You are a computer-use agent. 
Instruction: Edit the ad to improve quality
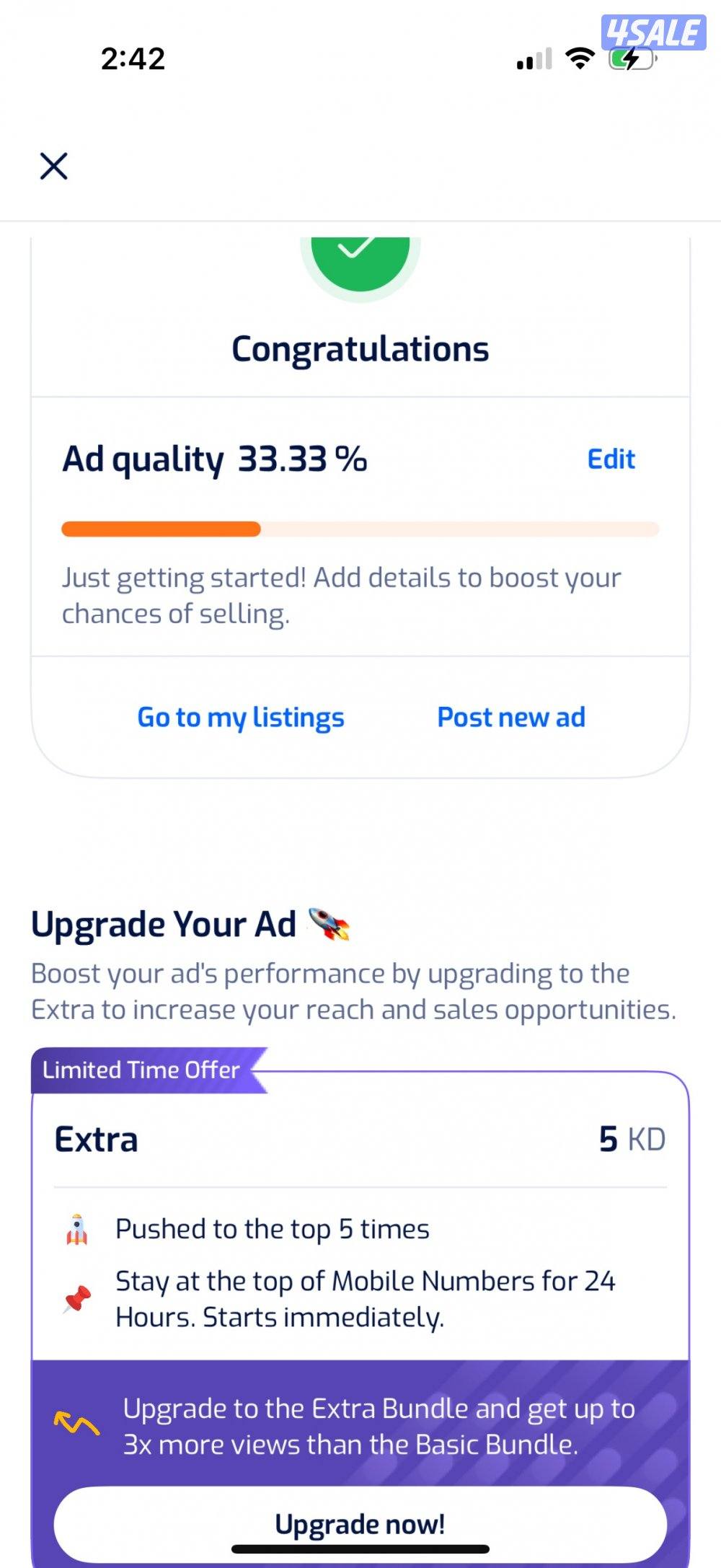(611, 459)
